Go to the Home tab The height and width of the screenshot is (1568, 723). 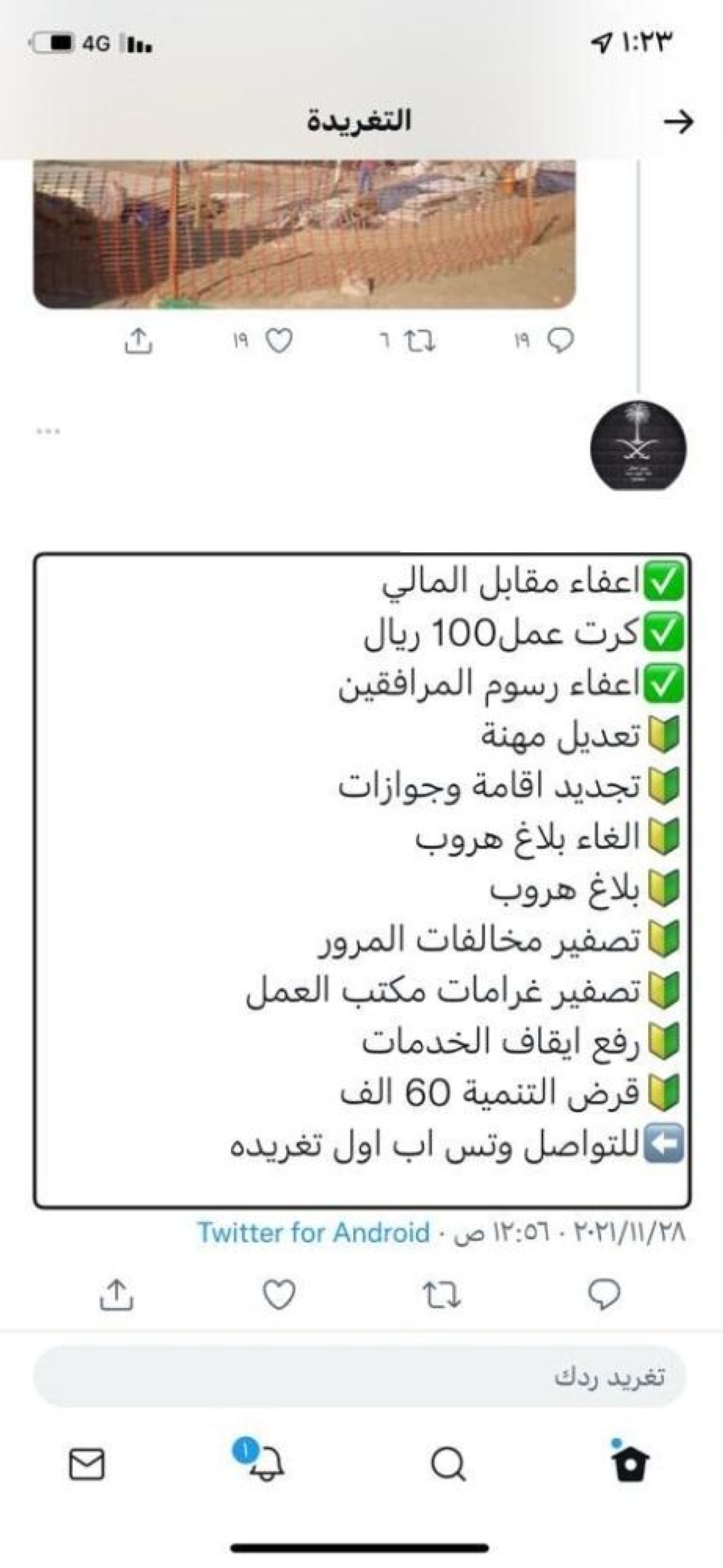[x=630, y=1464]
